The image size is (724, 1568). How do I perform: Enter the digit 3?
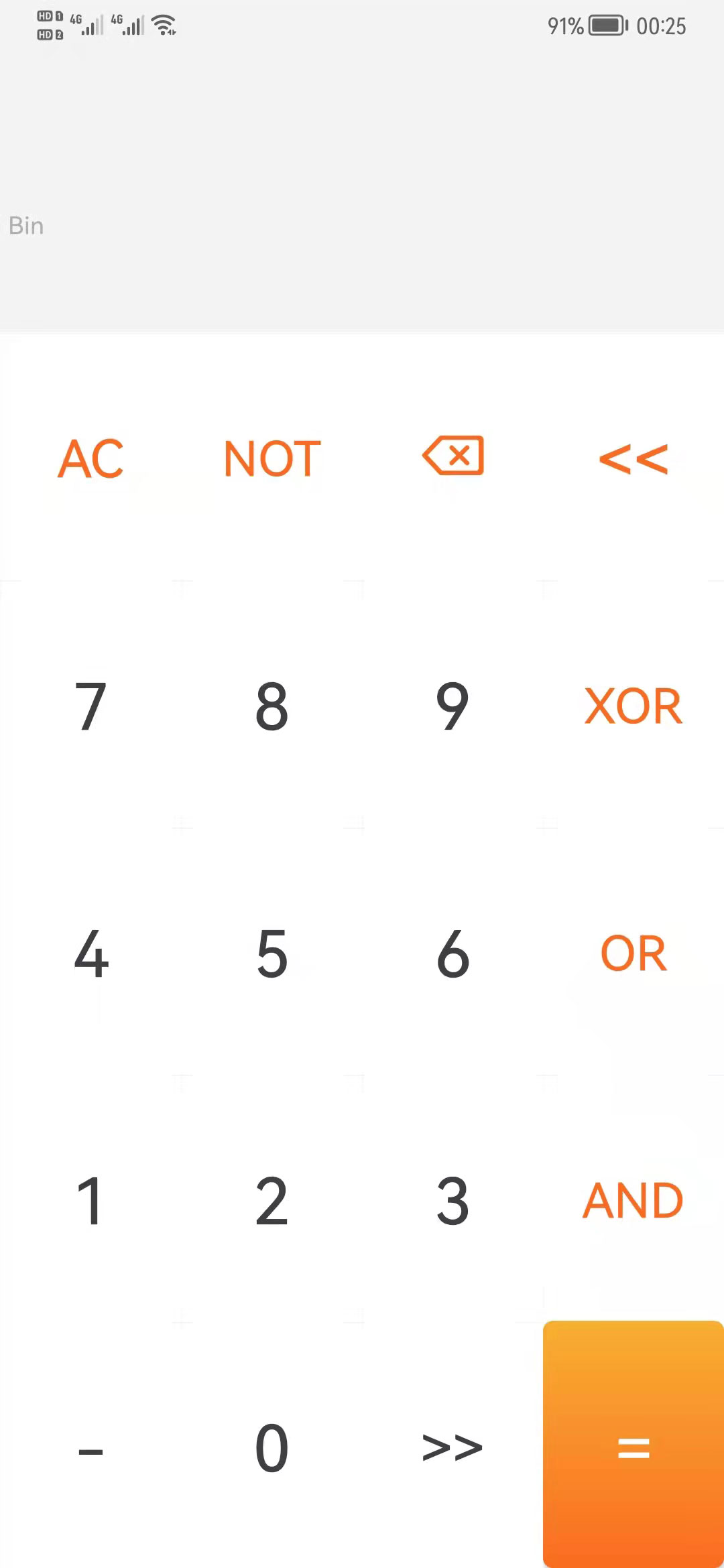tap(452, 1201)
